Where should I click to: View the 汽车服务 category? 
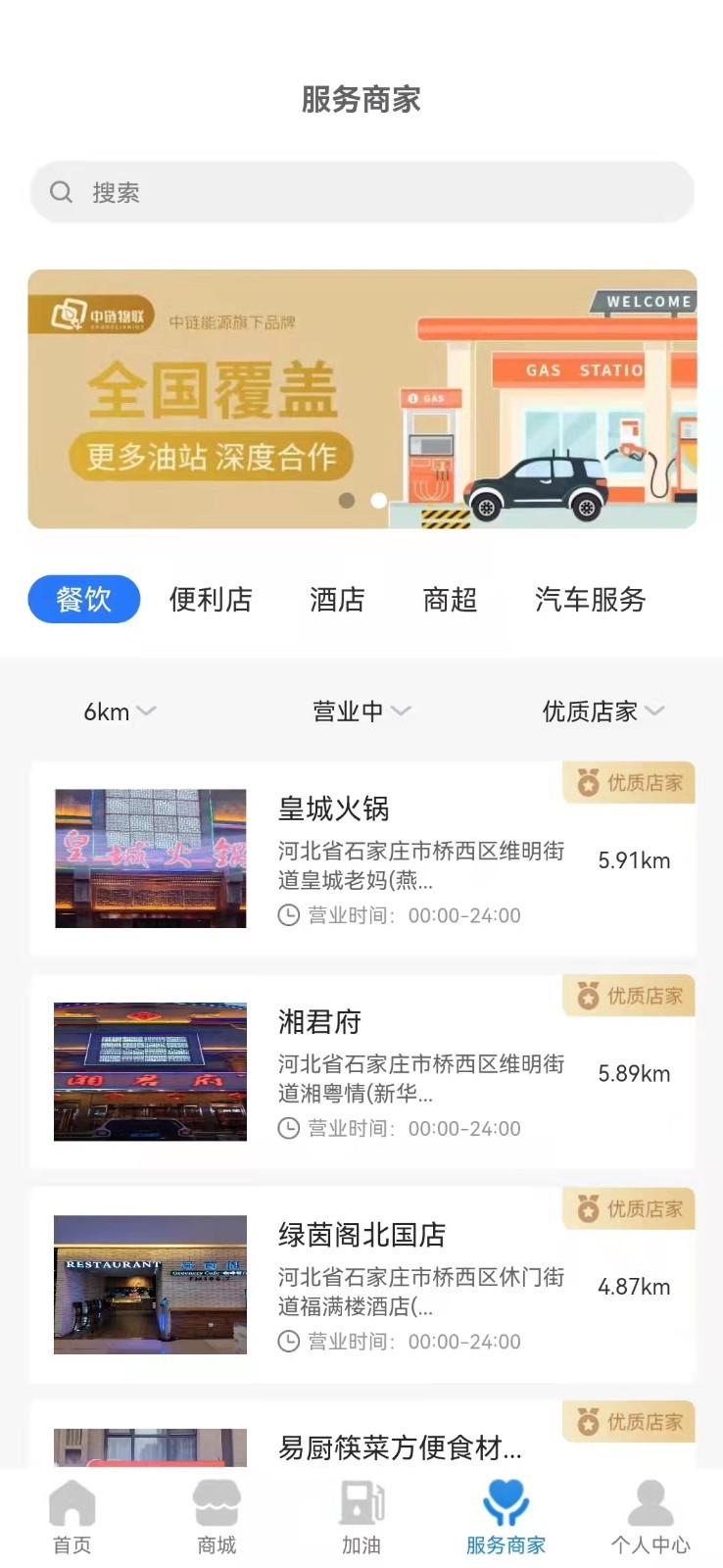[x=590, y=599]
